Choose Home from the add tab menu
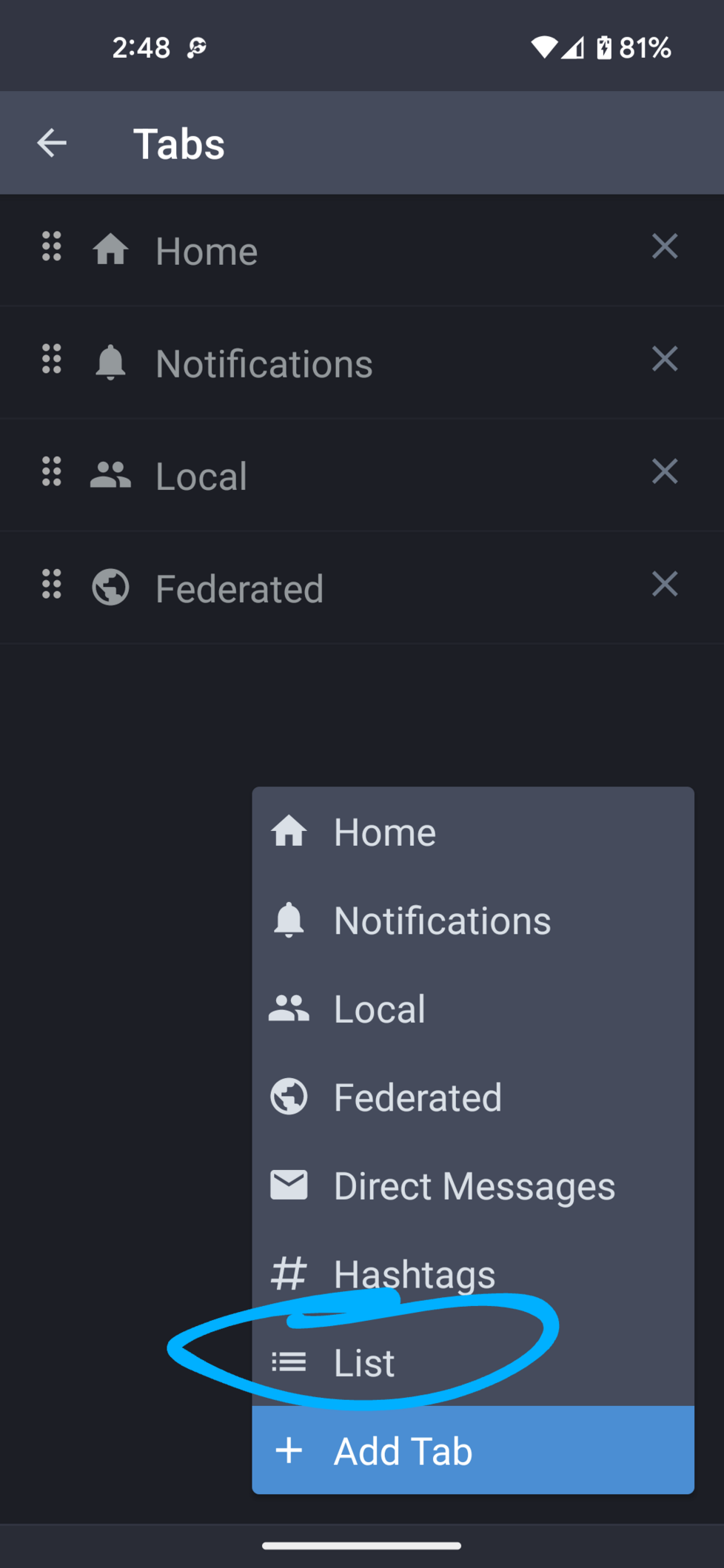724x1568 pixels. click(472, 832)
